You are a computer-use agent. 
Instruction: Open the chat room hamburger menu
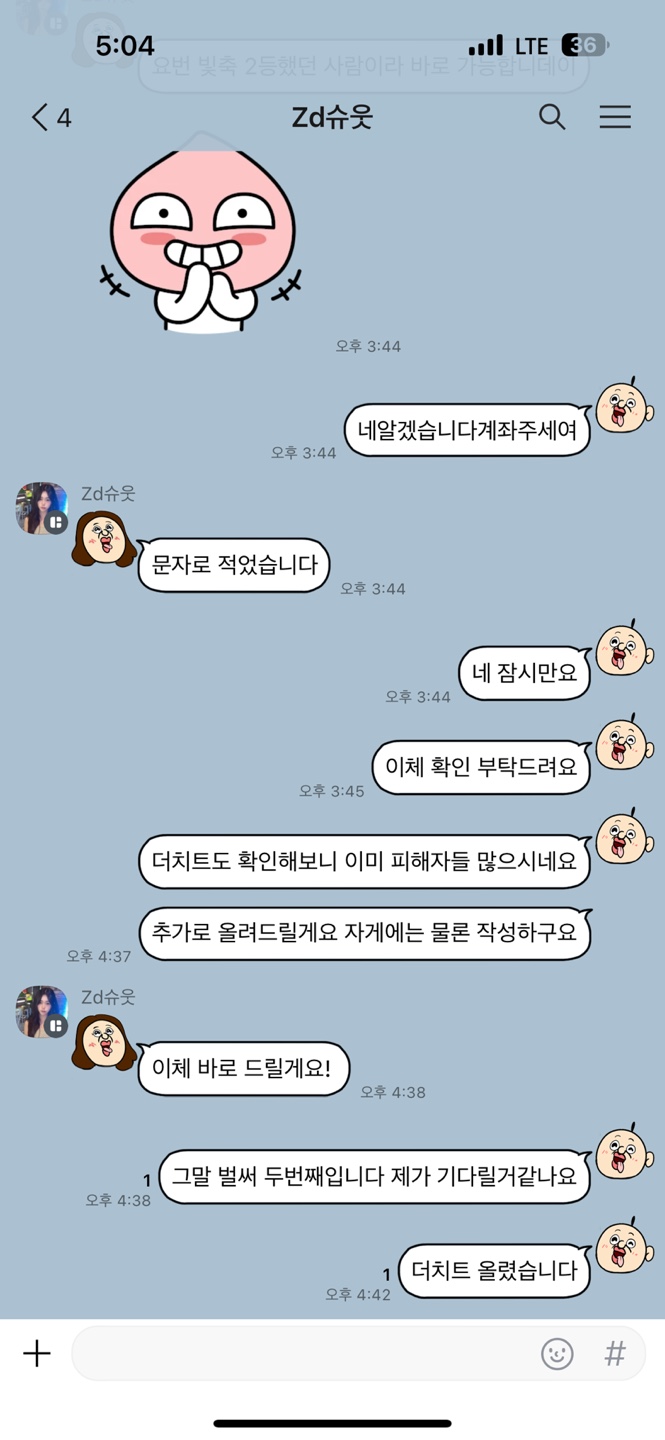(x=615, y=117)
